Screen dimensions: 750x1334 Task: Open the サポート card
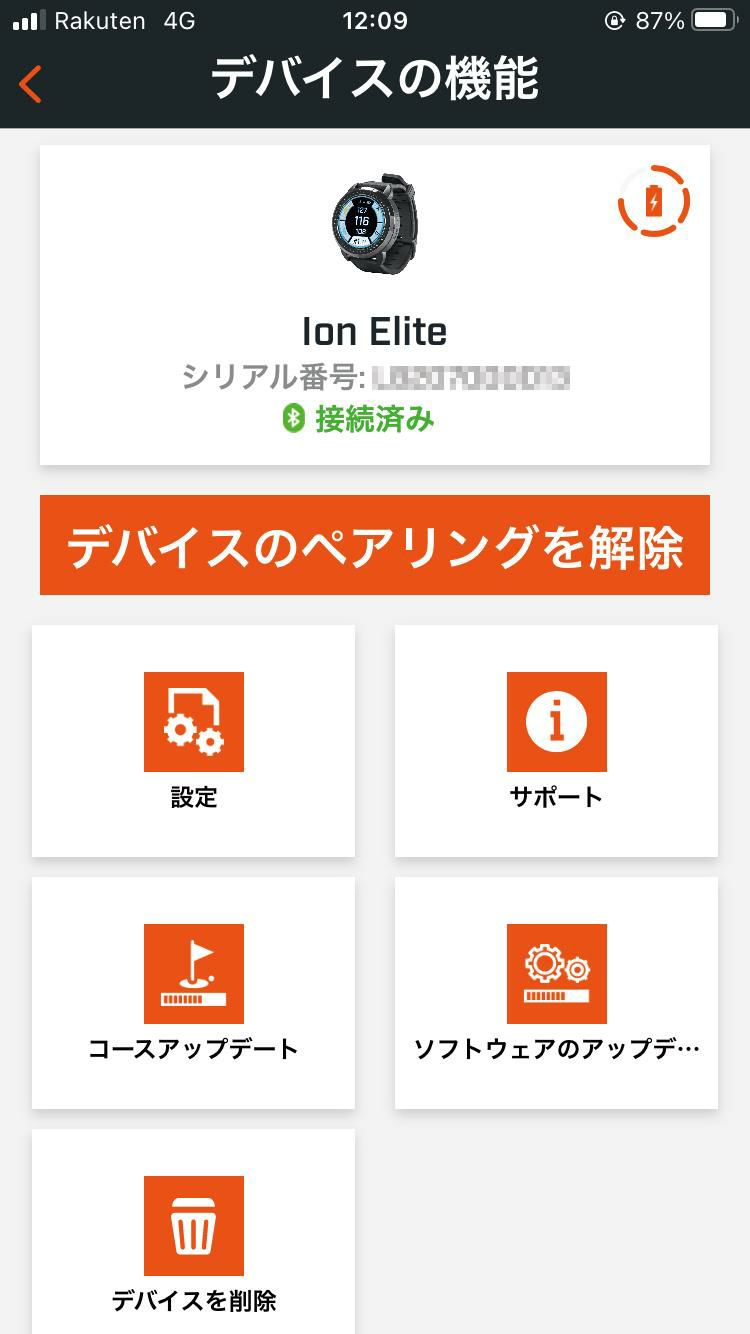557,740
